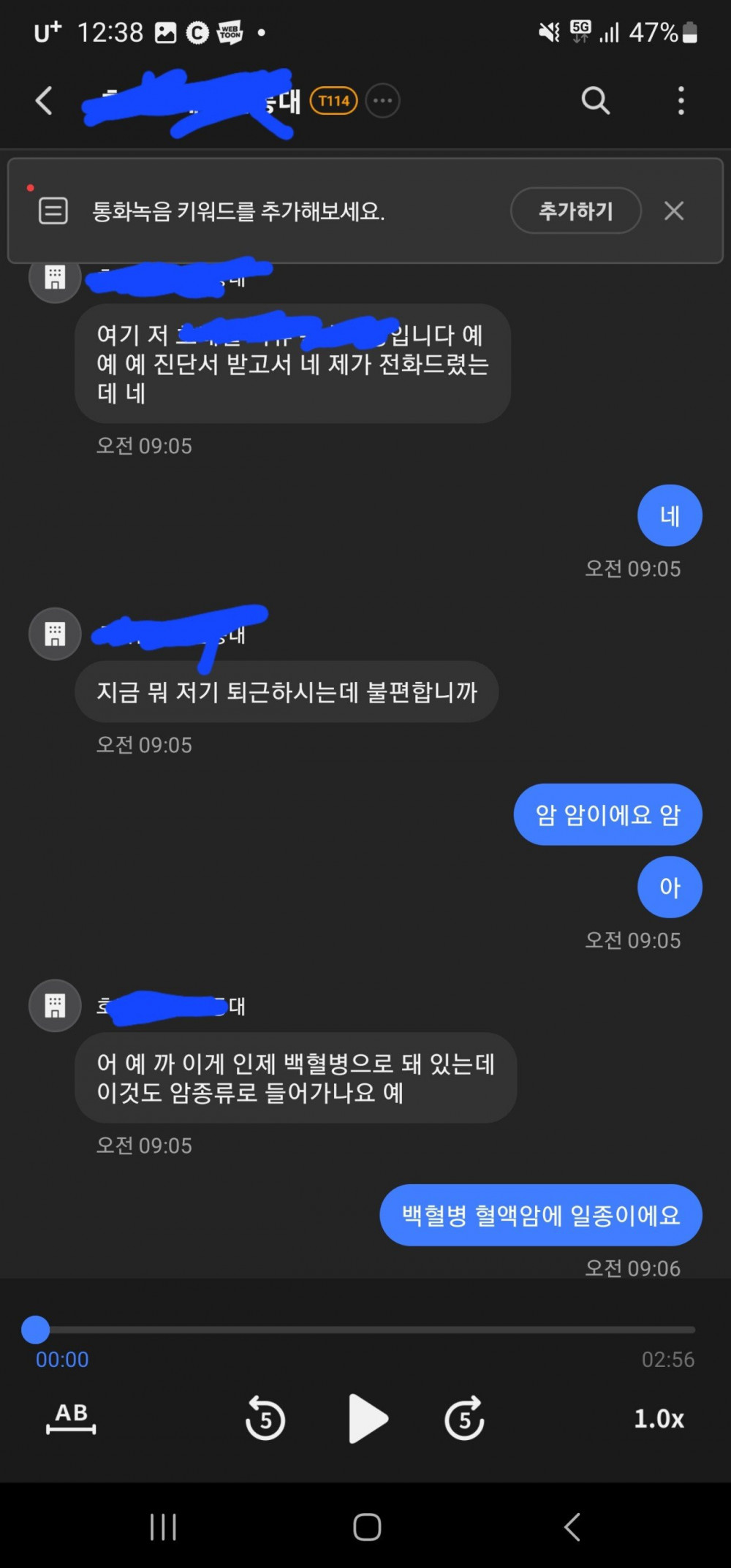Play the call recording

point(368,1418)
